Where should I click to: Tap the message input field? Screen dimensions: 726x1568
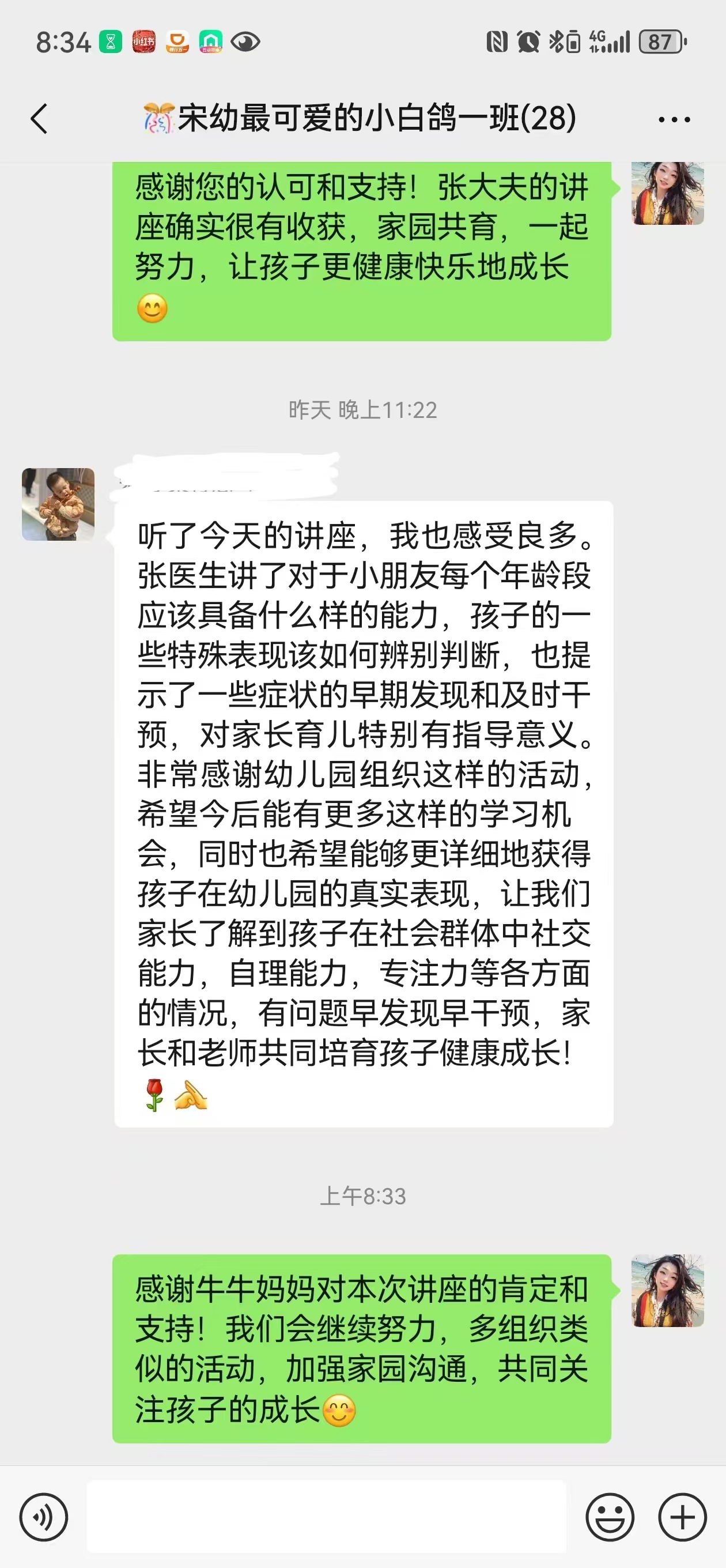326,1516
